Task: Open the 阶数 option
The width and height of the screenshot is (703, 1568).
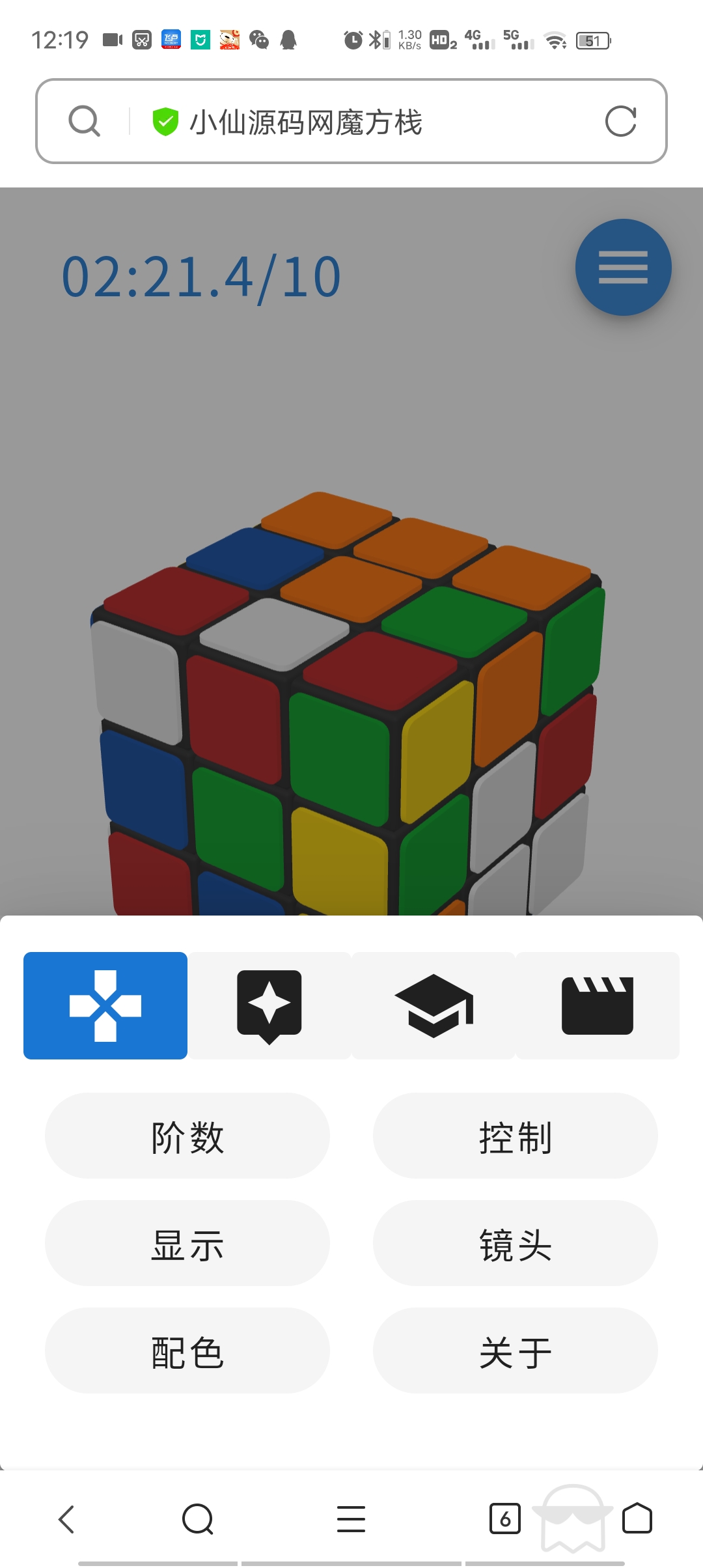Action: [x=187, y=1136]
